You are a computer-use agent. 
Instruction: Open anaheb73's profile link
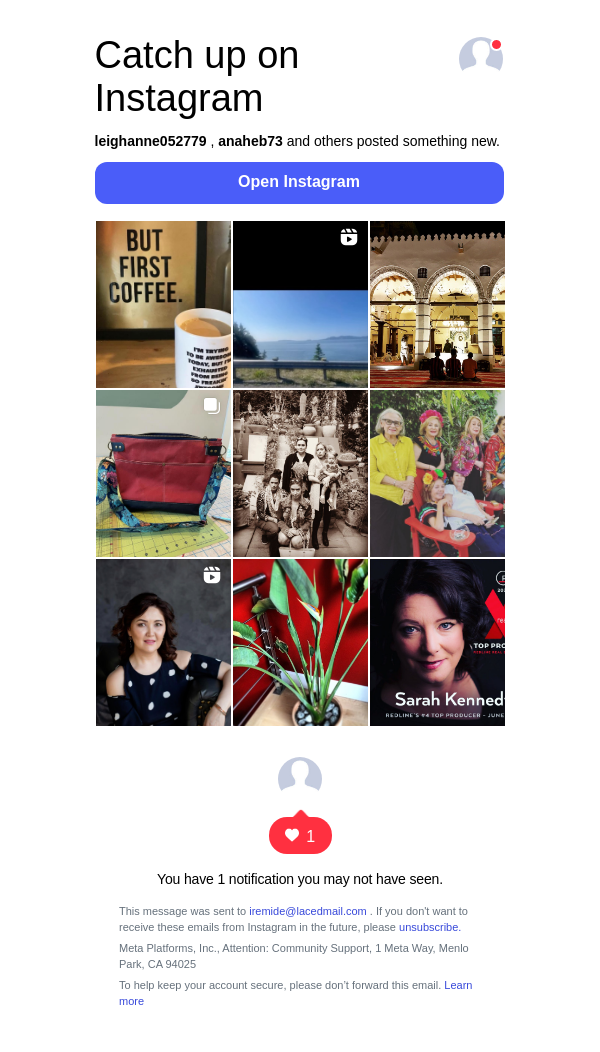click(x=250, y=141)
